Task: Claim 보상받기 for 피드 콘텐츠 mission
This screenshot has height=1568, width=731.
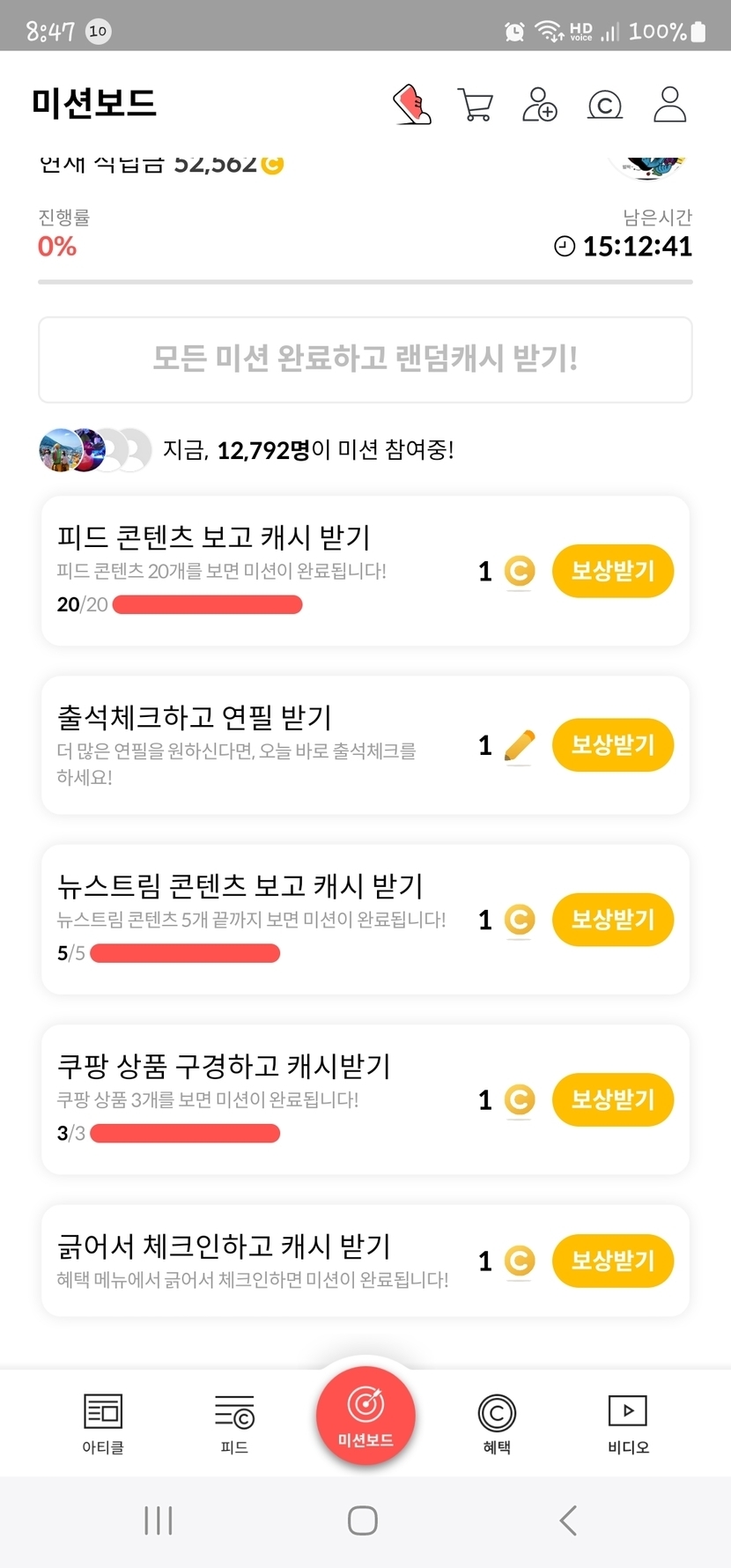Action: point(613,571)
